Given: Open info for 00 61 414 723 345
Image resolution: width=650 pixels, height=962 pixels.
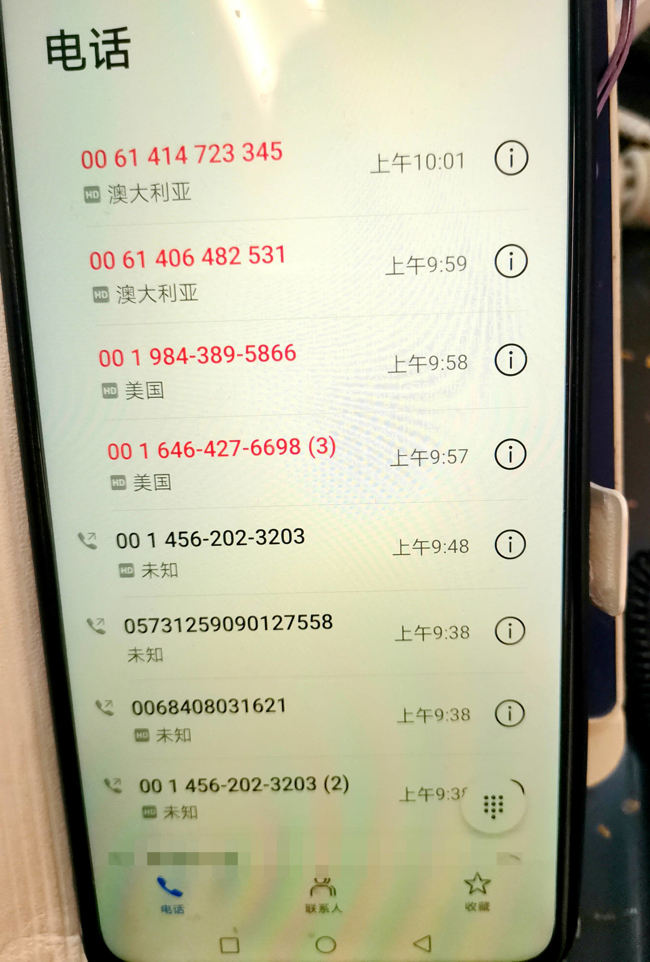Looking at the screenshot, I should 511,158.
